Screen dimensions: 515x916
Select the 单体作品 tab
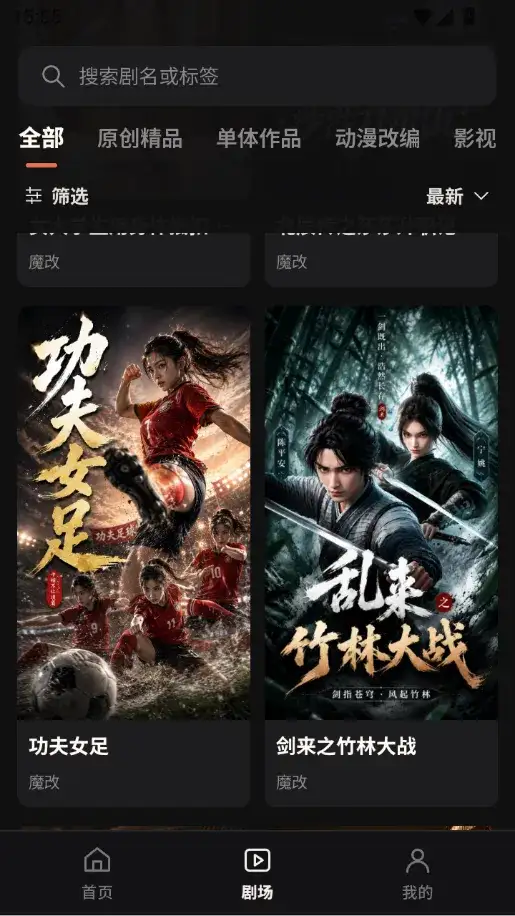coord(259,138)
